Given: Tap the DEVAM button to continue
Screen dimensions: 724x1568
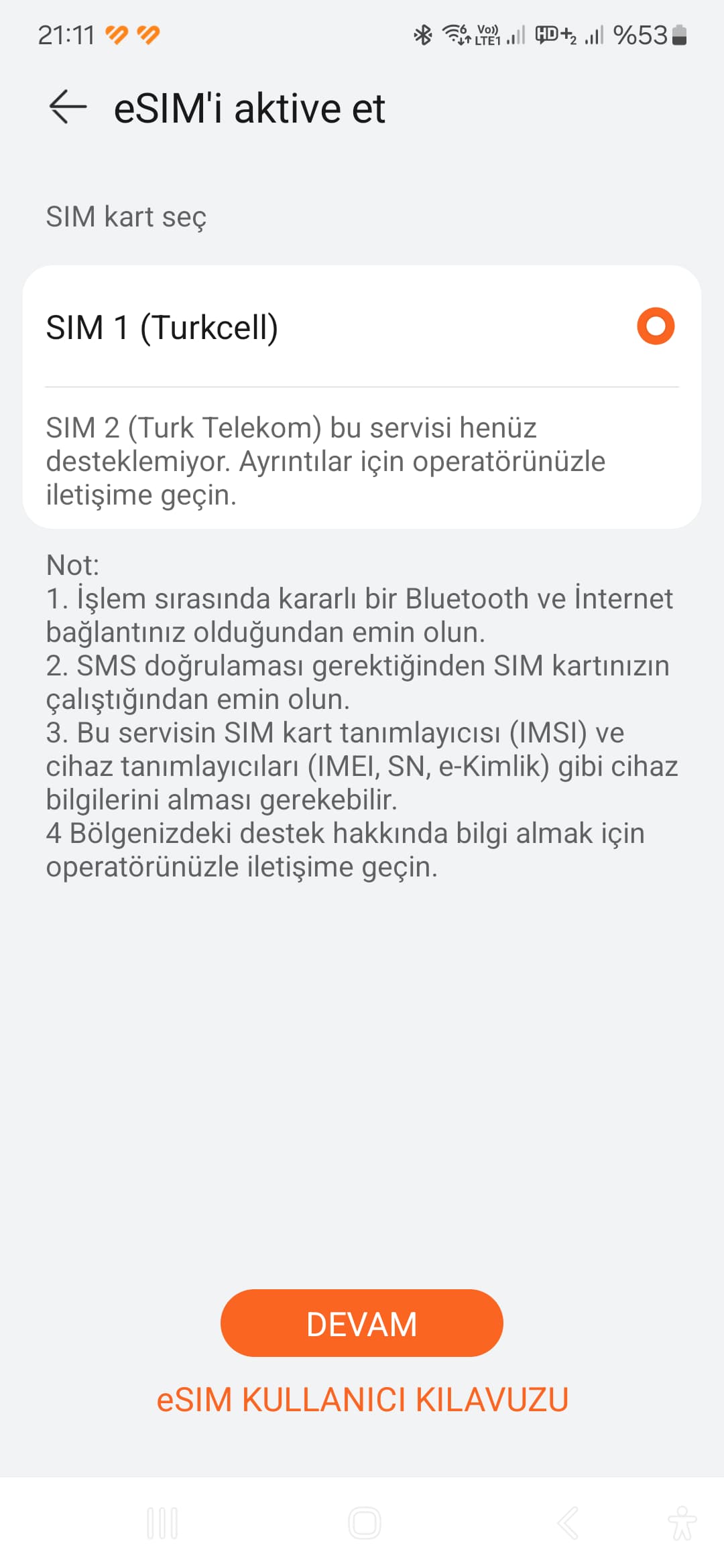Looking at the screenshot, I should tap(362, 1323).
